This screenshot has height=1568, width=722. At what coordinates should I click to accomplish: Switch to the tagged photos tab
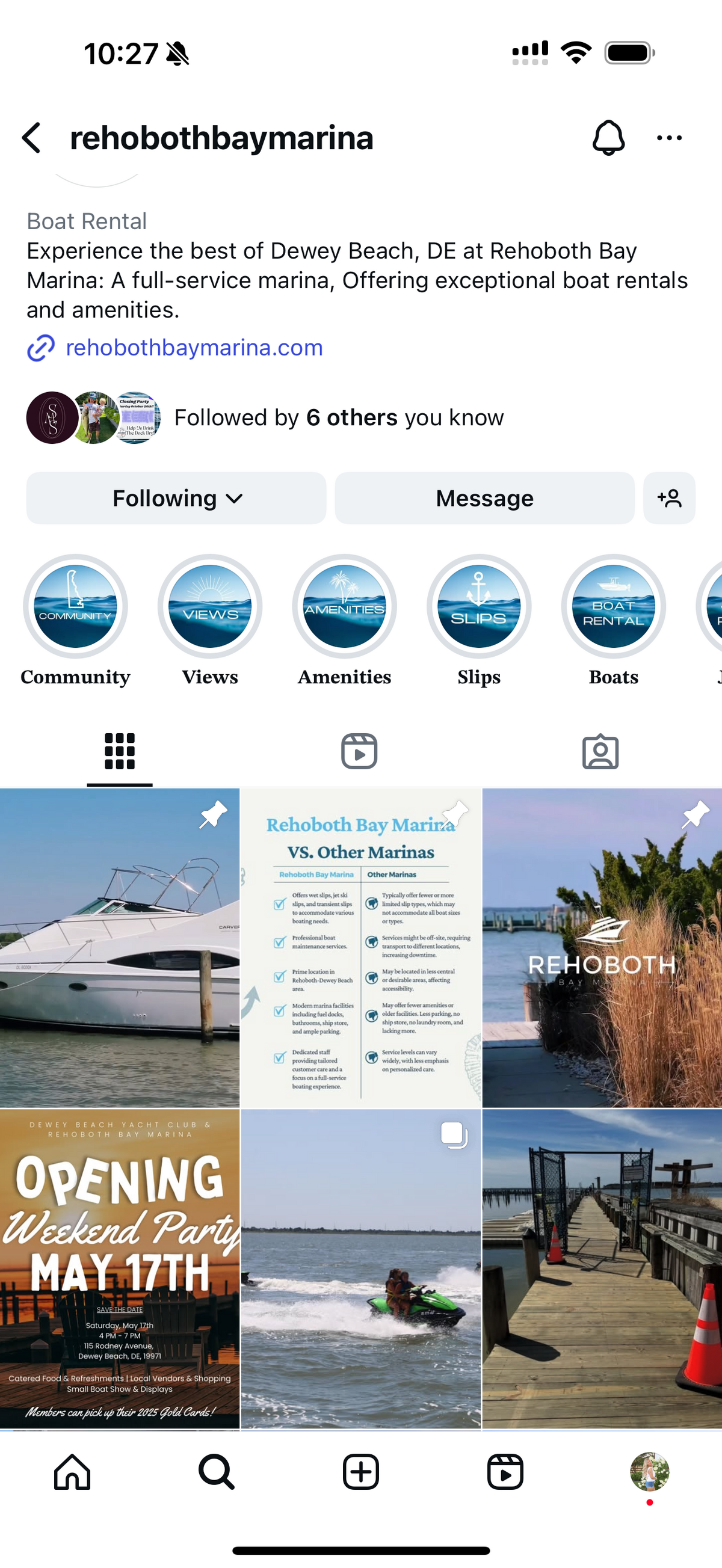(600, 751)
